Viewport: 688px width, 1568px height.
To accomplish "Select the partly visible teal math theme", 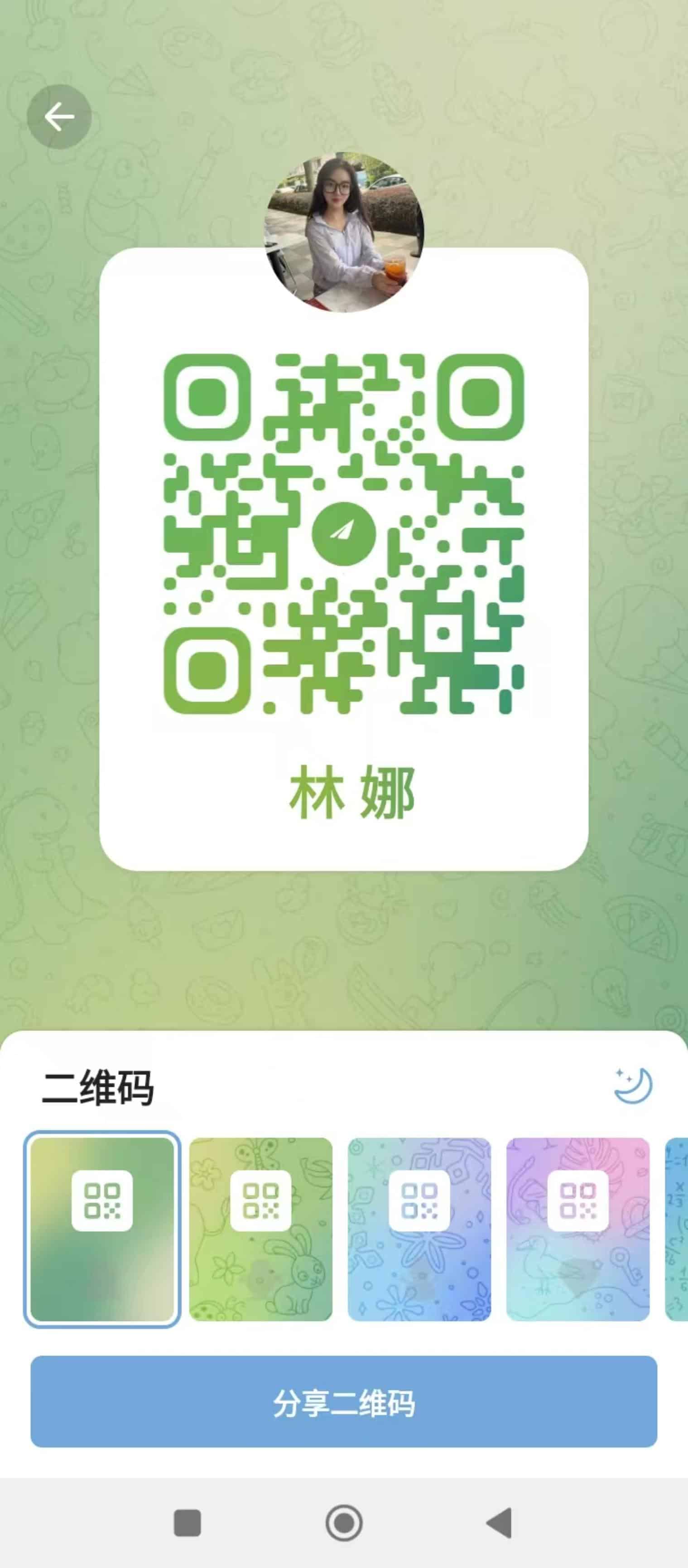I will click(677, 1229).
